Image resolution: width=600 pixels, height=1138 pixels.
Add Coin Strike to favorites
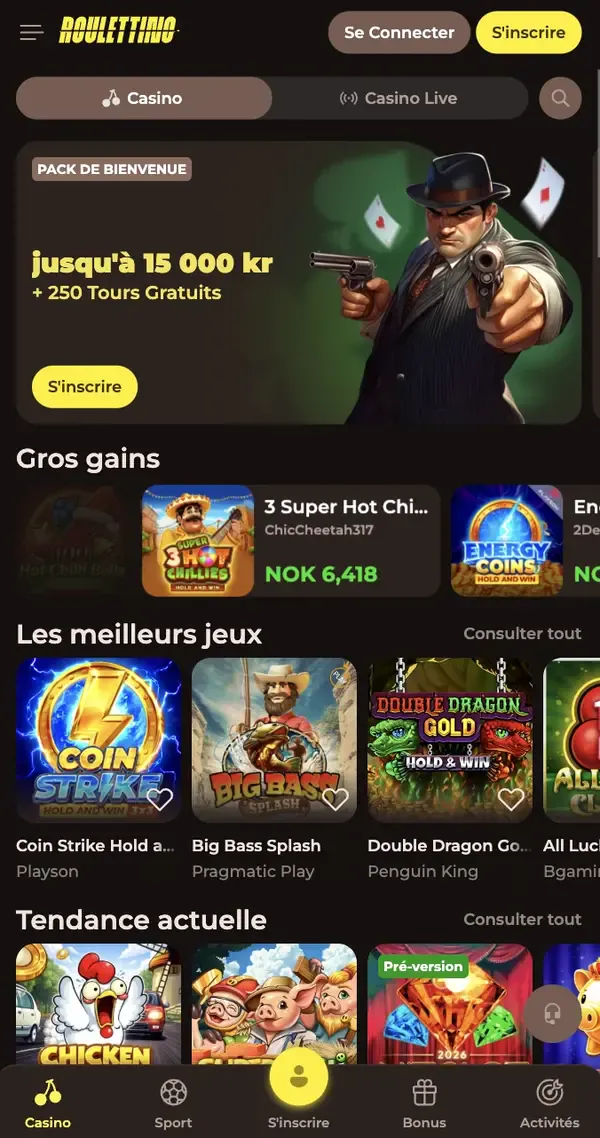(159, 799)
